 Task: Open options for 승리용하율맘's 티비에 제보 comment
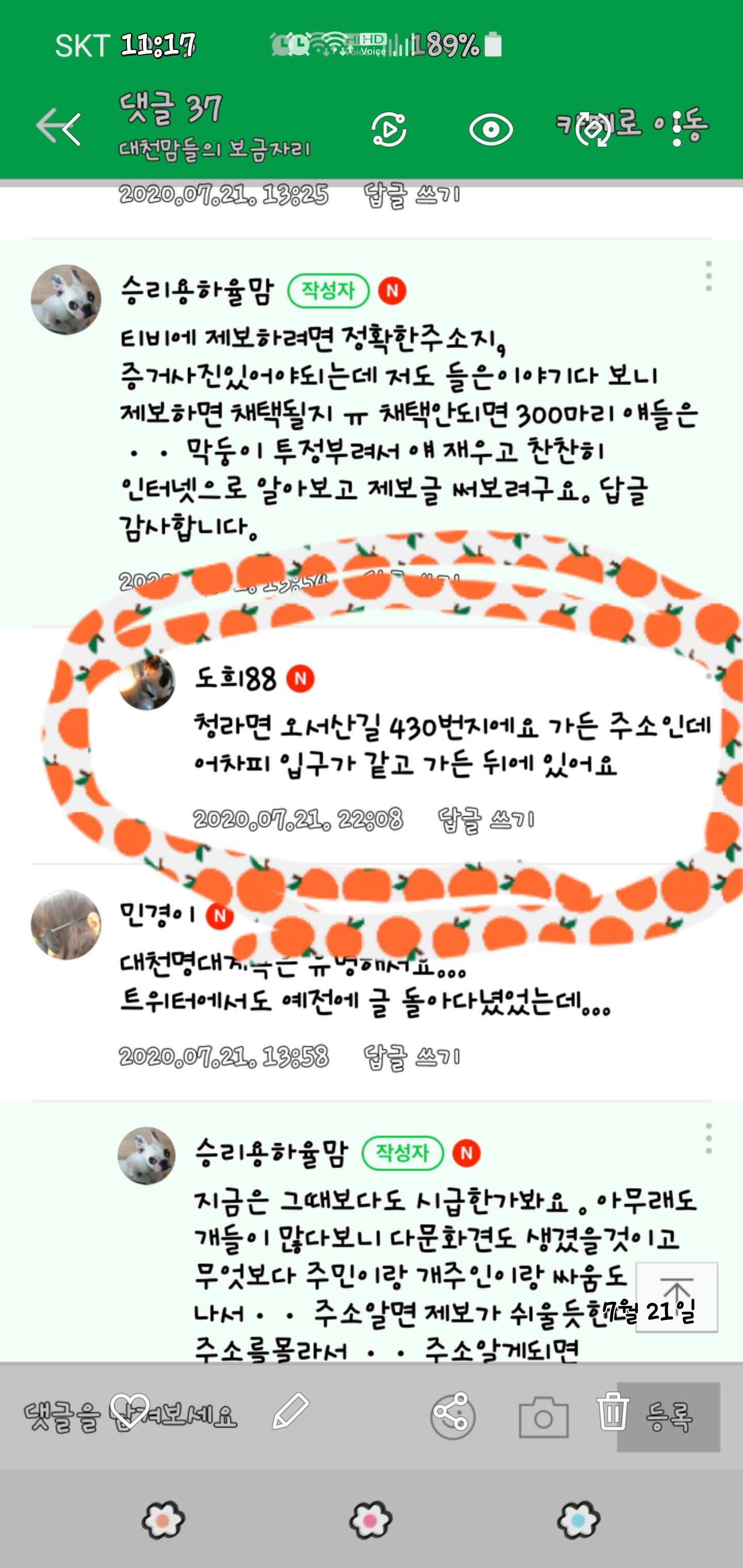(x=708, y=276)
